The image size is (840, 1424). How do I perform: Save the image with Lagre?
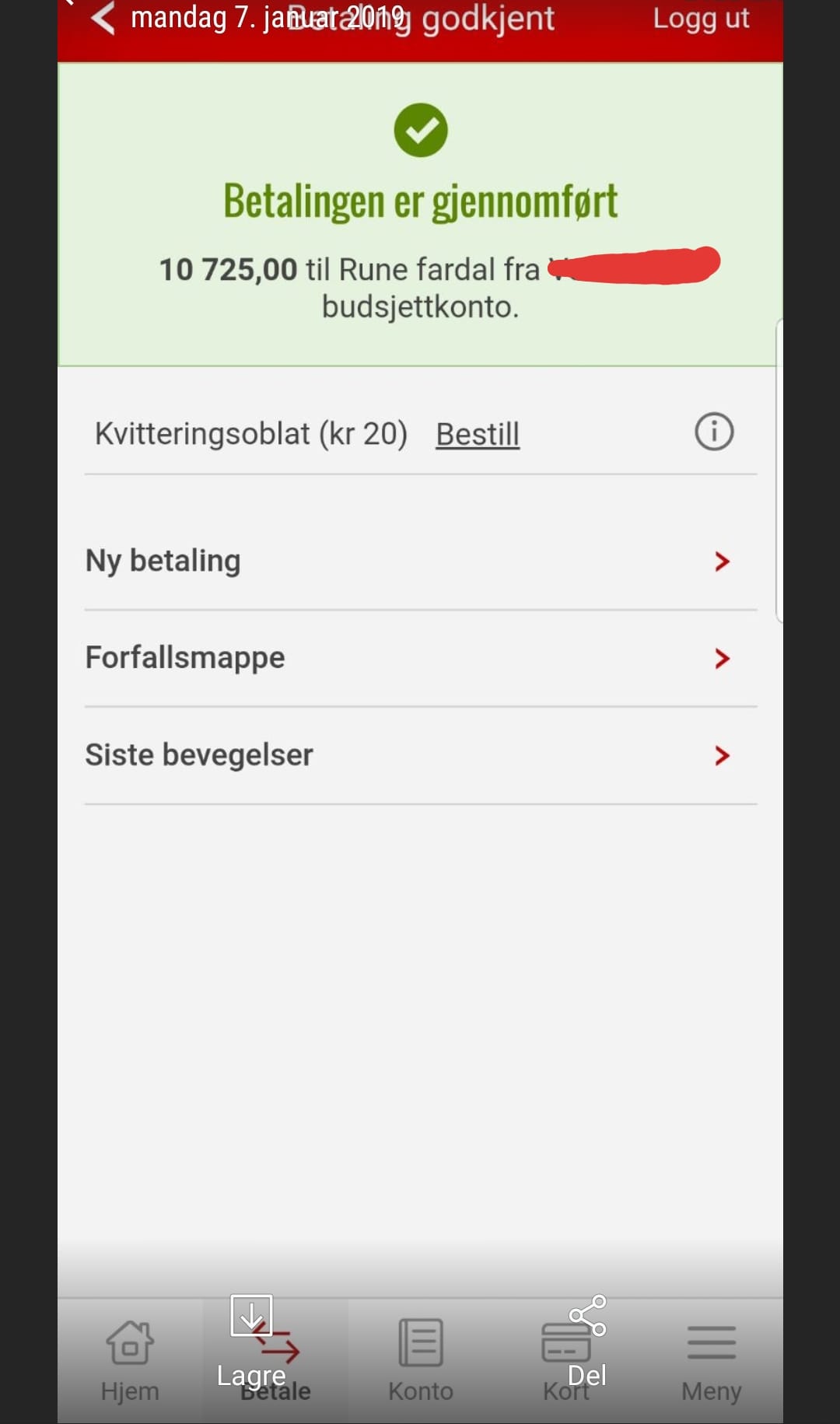251,1341
